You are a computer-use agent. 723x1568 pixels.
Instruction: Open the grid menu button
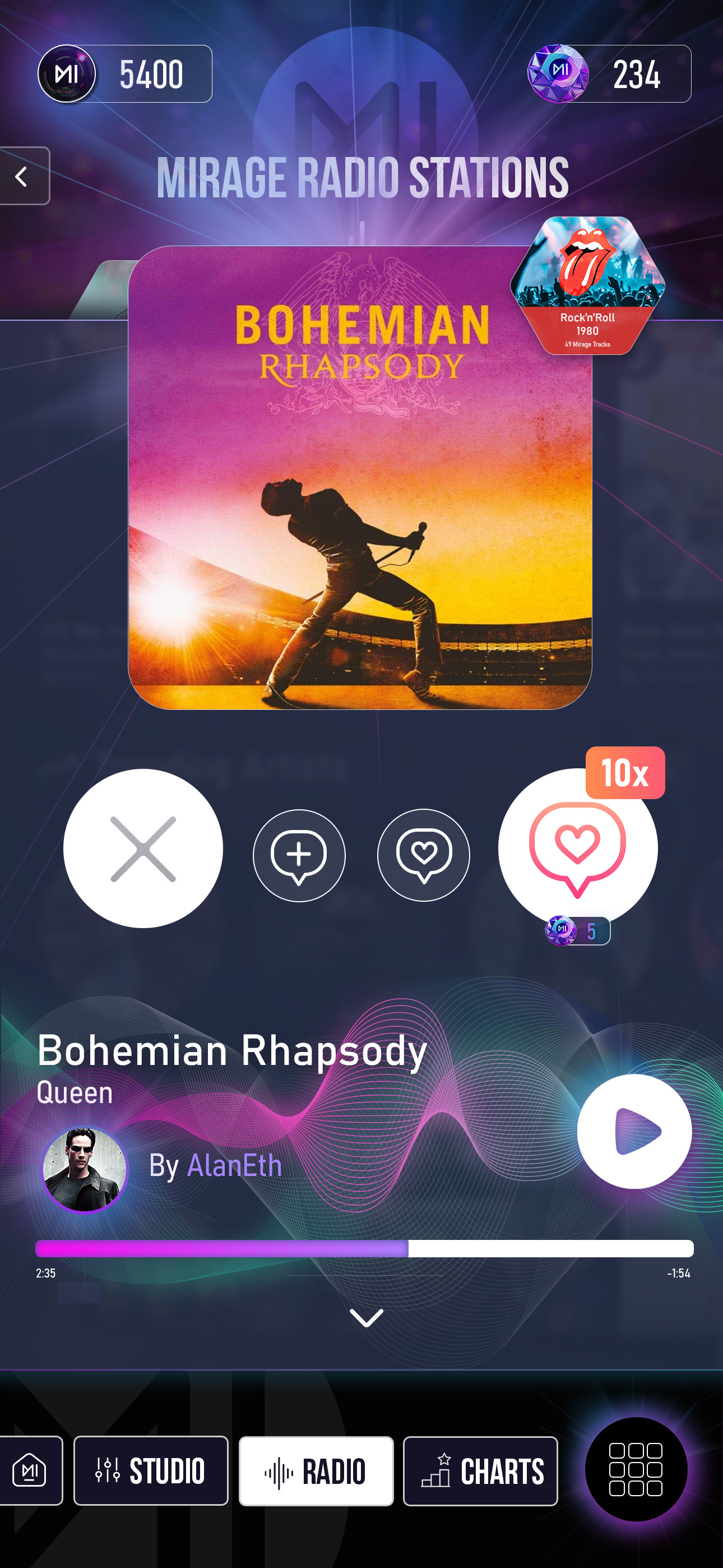[x=636, y=1469]
